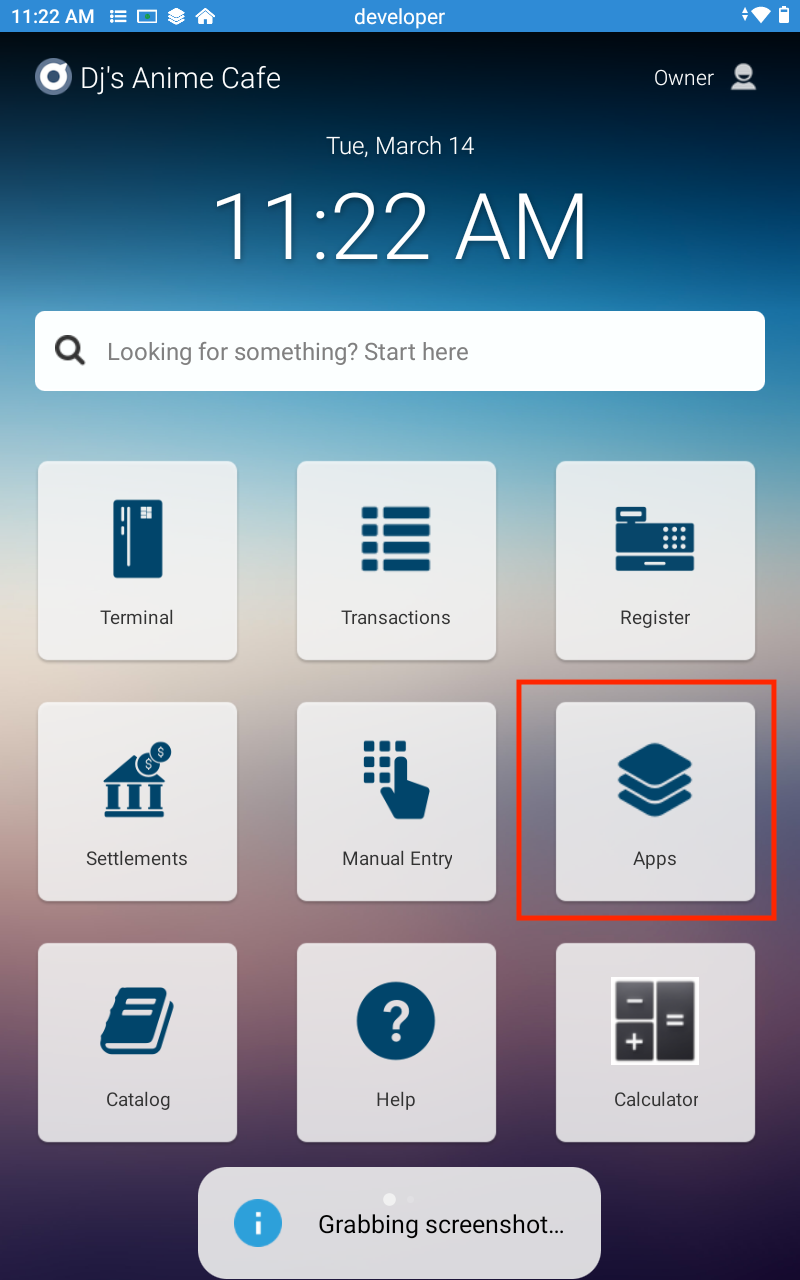This screenshot has width=800, height=1280.
Task: Open the Terminal tile
Action: pos(137,560)
